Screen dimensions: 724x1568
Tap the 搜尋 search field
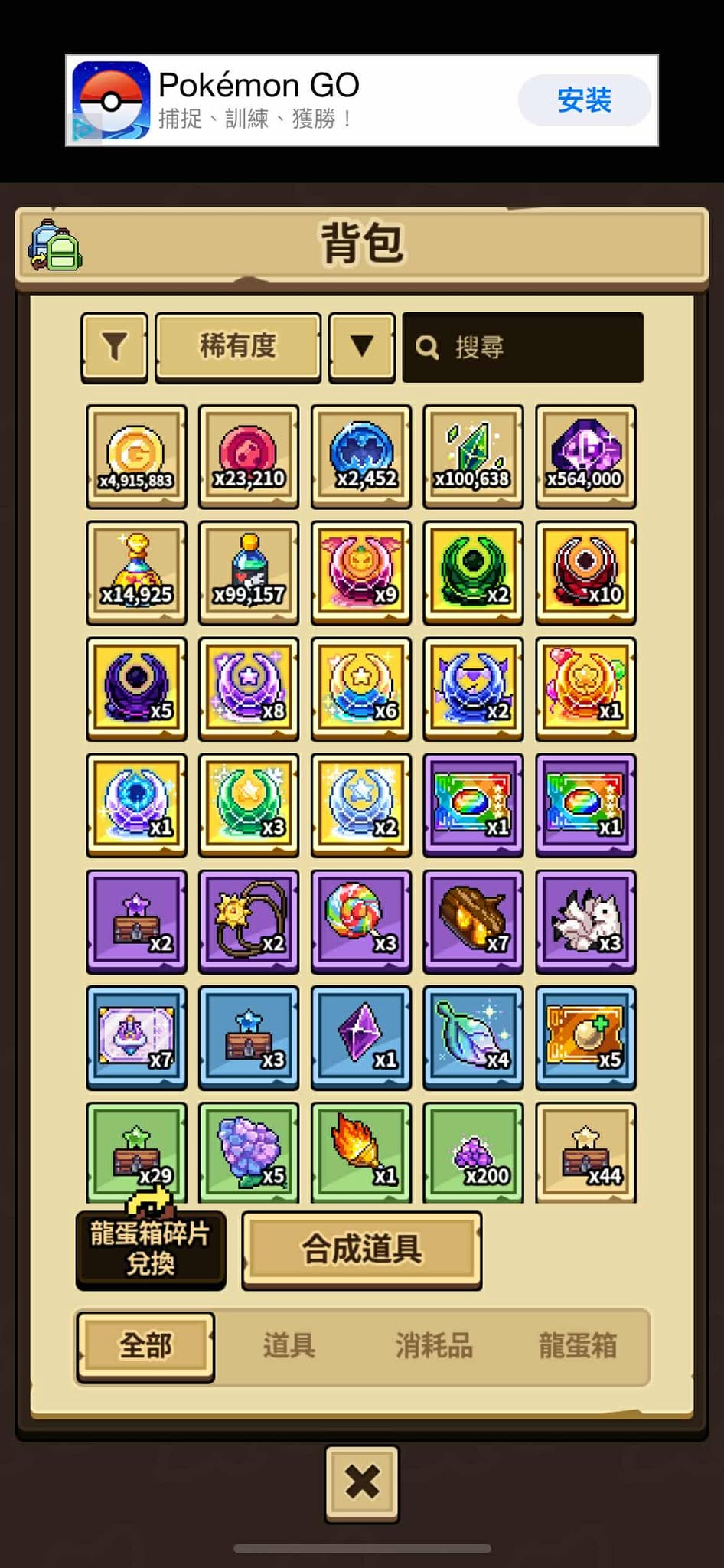click(x=523, y=347)
